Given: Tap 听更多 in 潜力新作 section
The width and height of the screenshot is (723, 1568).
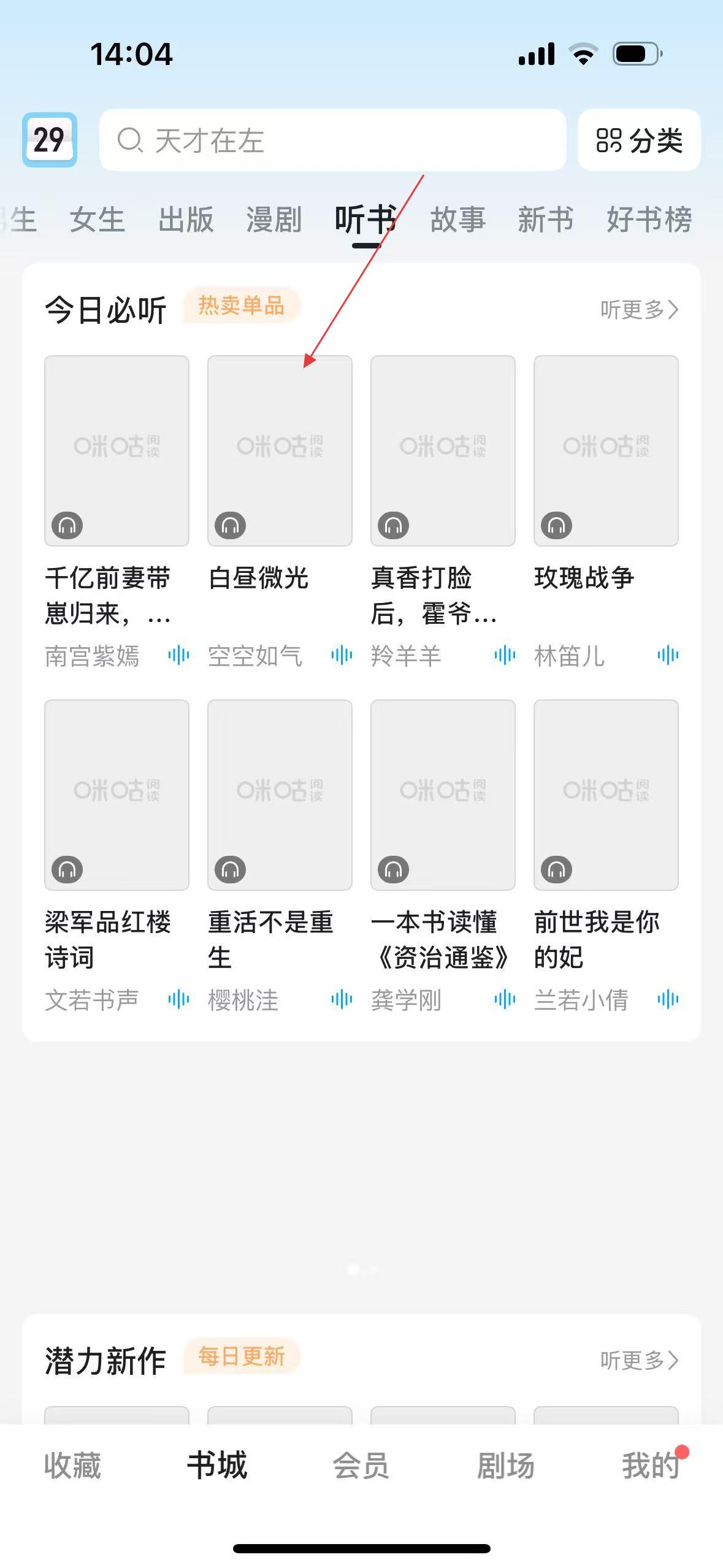Looking at the screenshot, I should coord(639,1360).
